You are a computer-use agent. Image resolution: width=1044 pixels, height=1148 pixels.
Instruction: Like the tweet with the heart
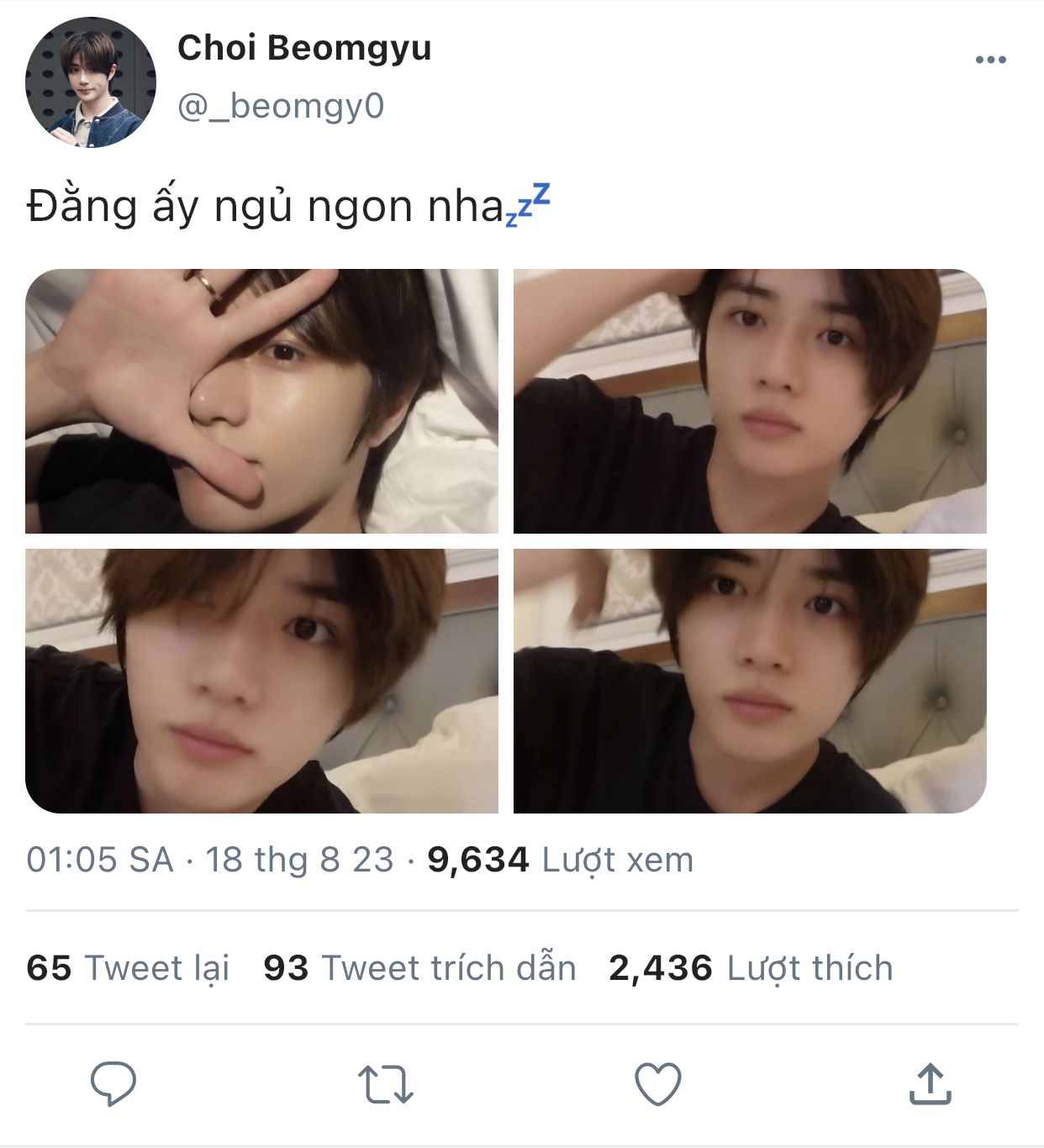point(657,1083)
